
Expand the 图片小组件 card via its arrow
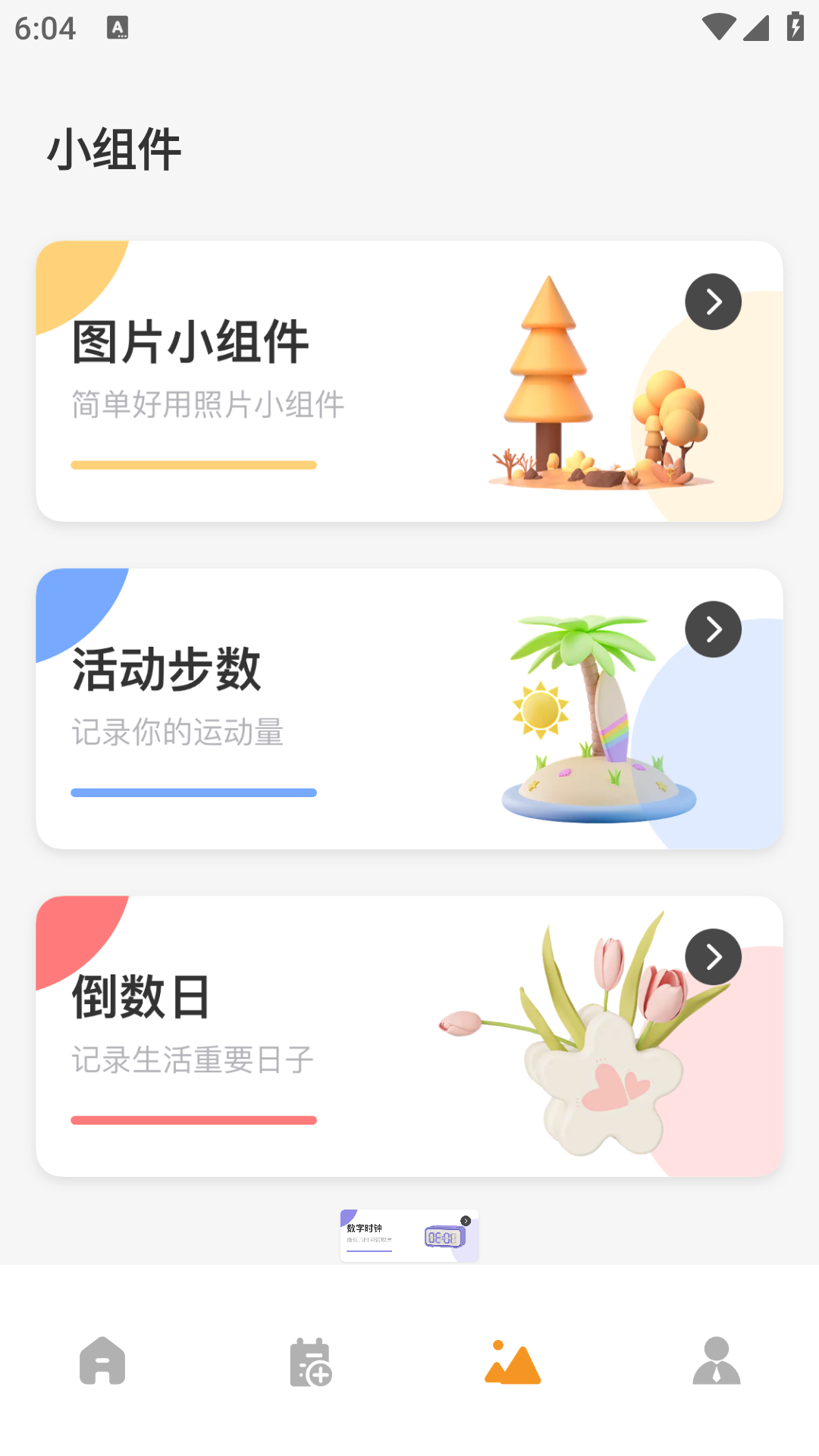pyautogui.click(x=713, y=301)
